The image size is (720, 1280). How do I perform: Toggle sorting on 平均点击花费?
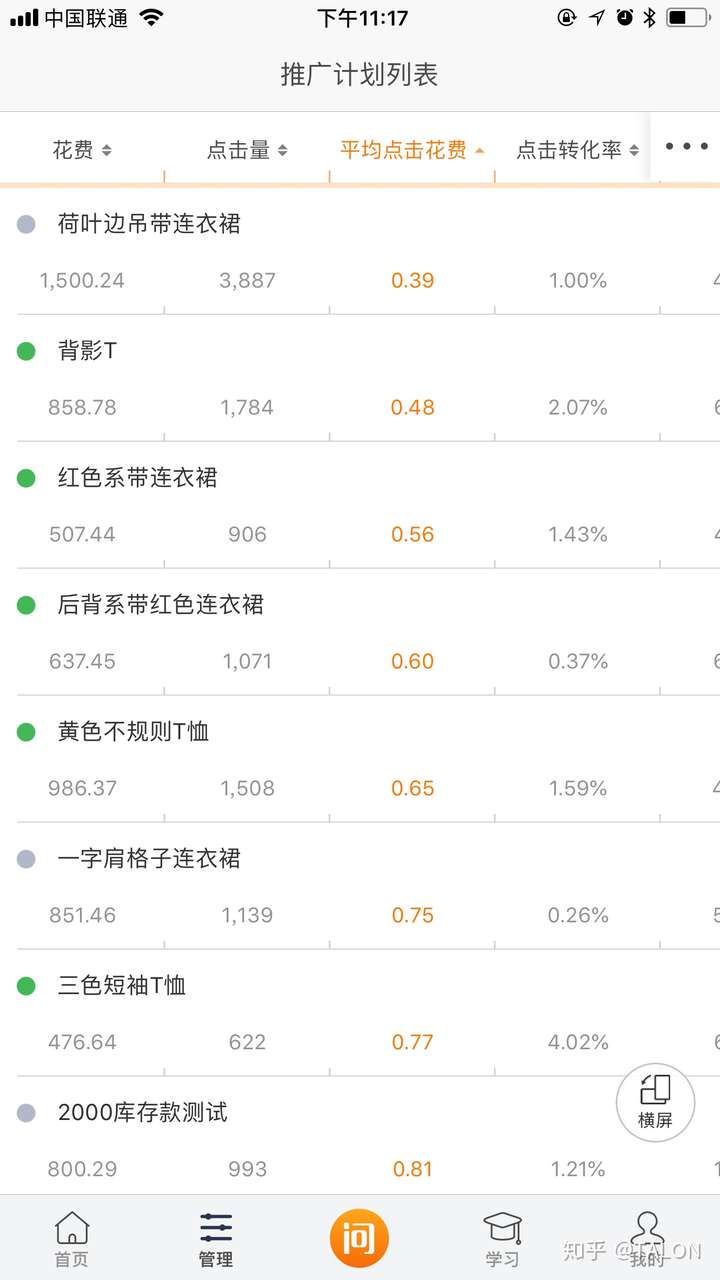(412, 150)
